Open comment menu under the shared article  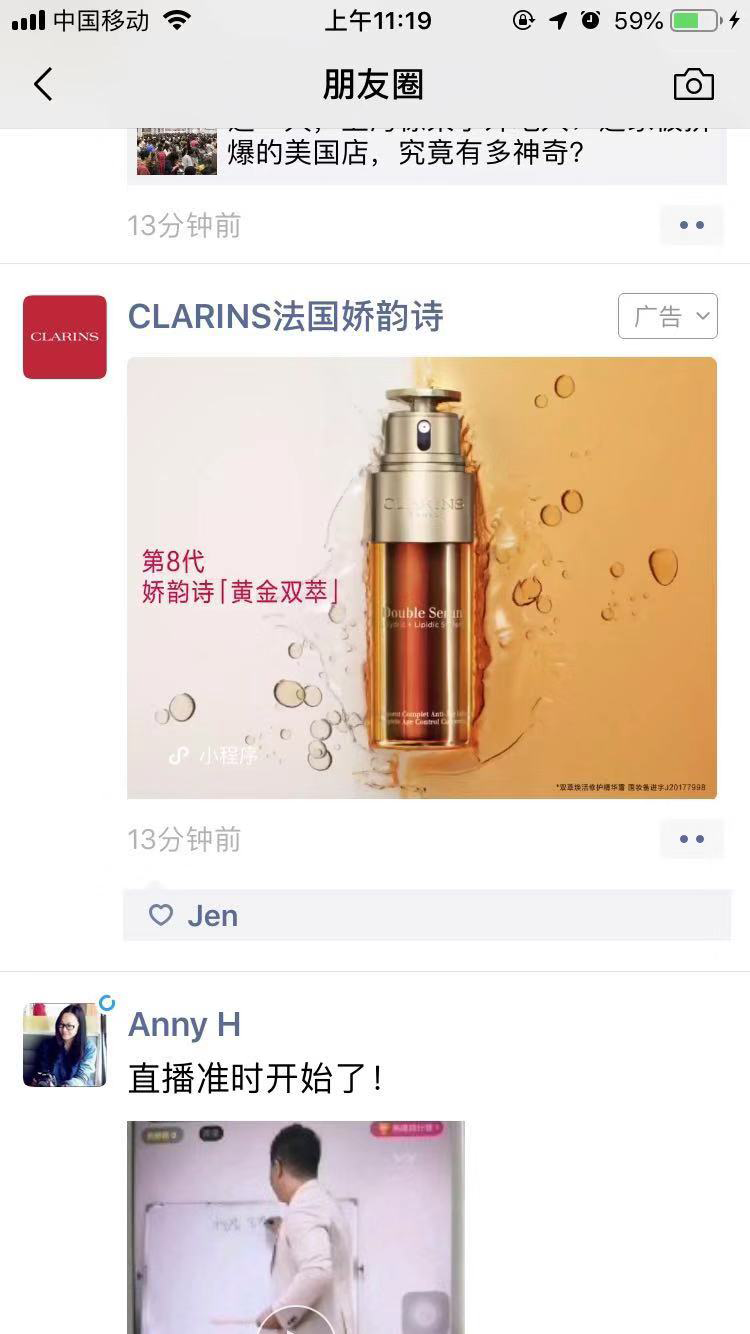click(x=691, y=226)
